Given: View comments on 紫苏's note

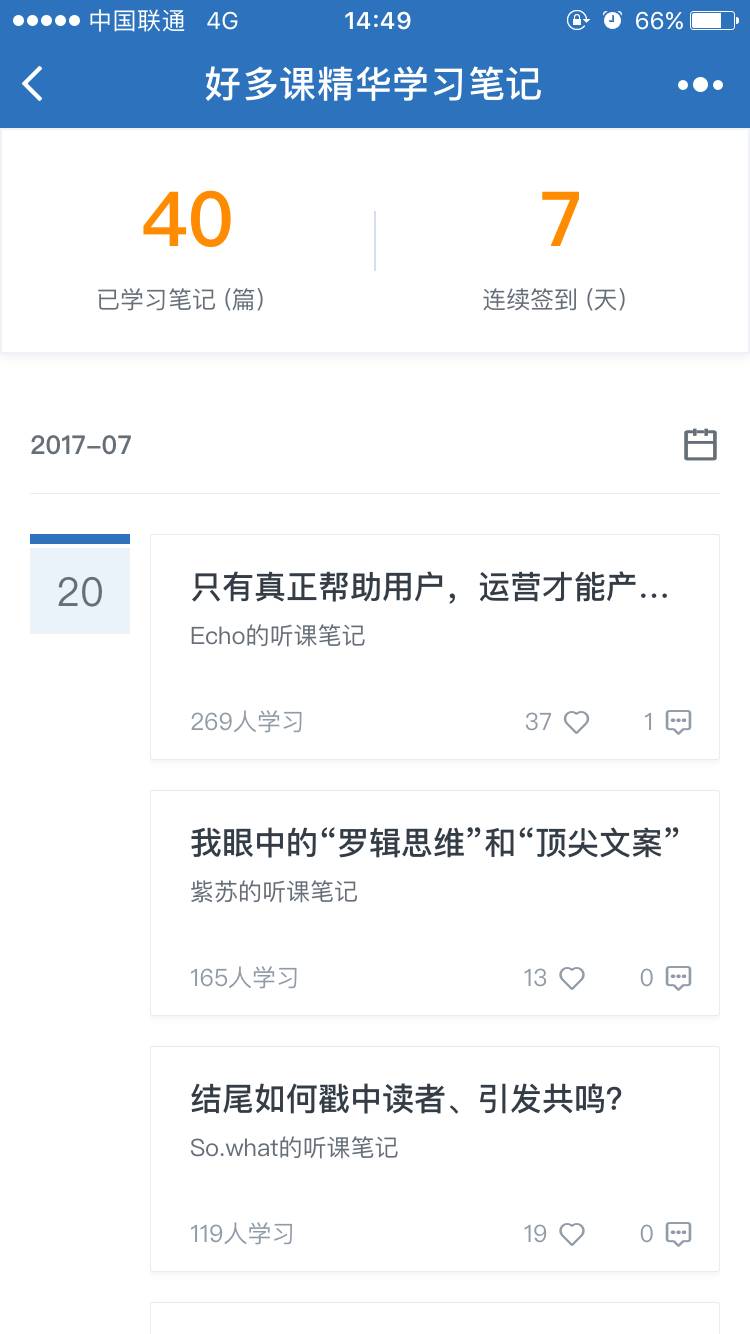Looking at the screenshot, I should [678, 978].
